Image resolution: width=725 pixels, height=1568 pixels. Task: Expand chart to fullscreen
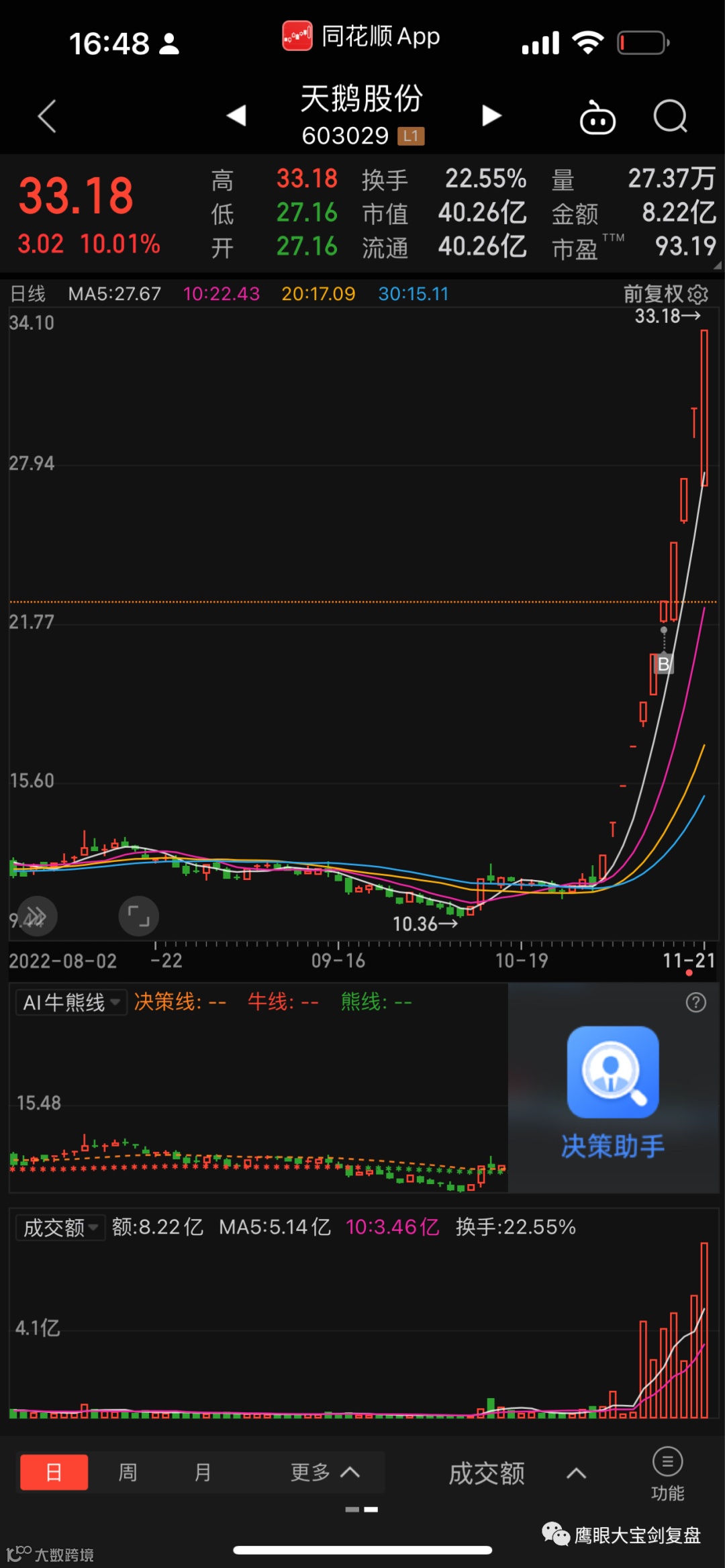pos(138,916)
